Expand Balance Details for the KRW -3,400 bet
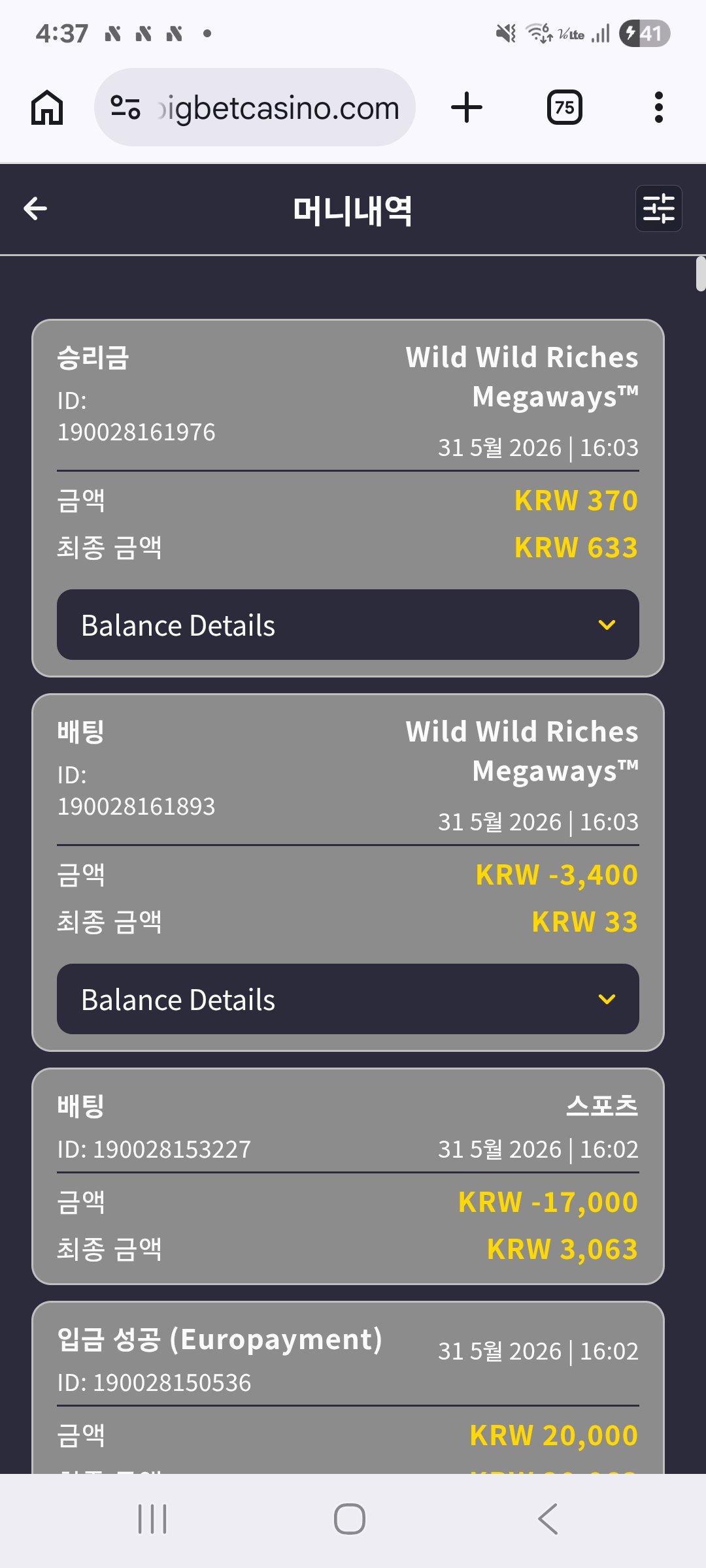This screenshot has height=1568, width=706. coord(348,999)
